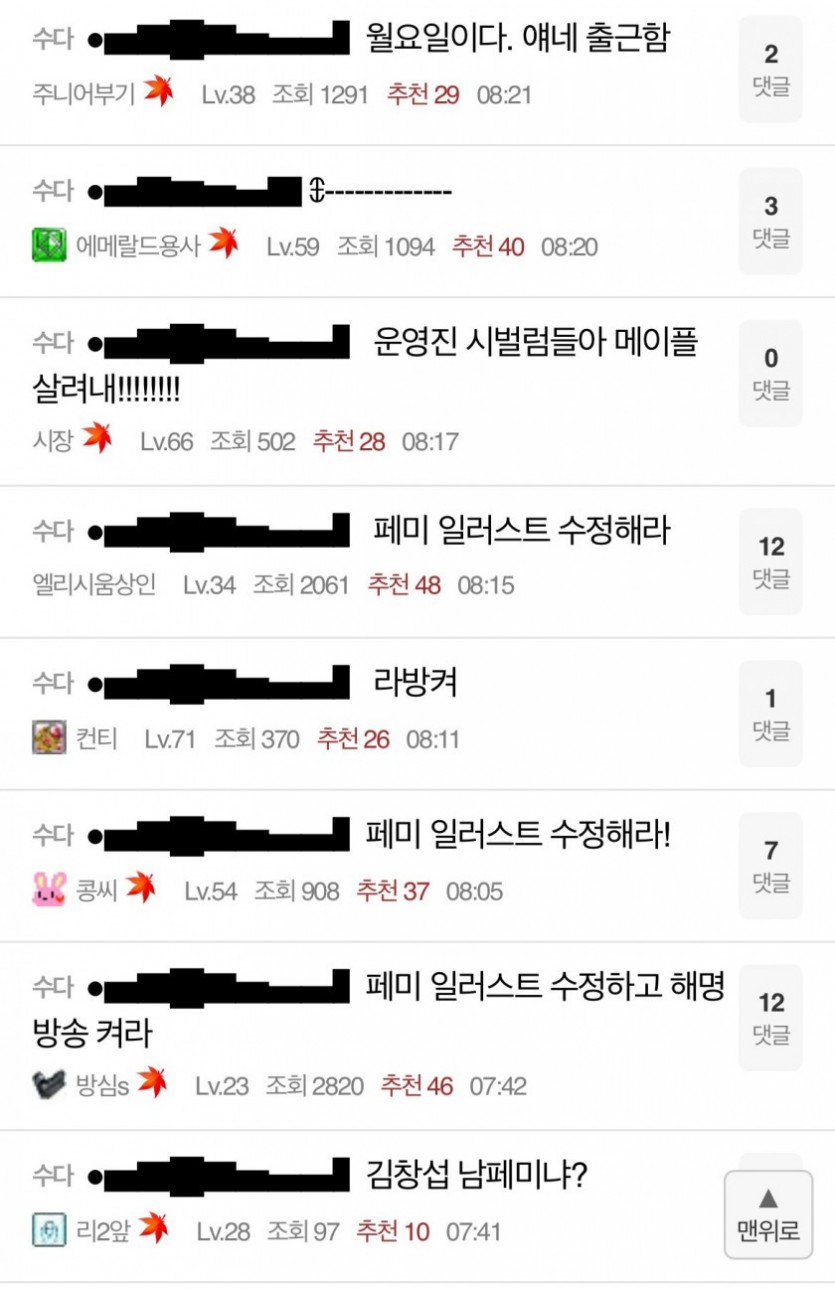
Task: View the 7 comments on 콩씨's post
Action: (770, 865)
